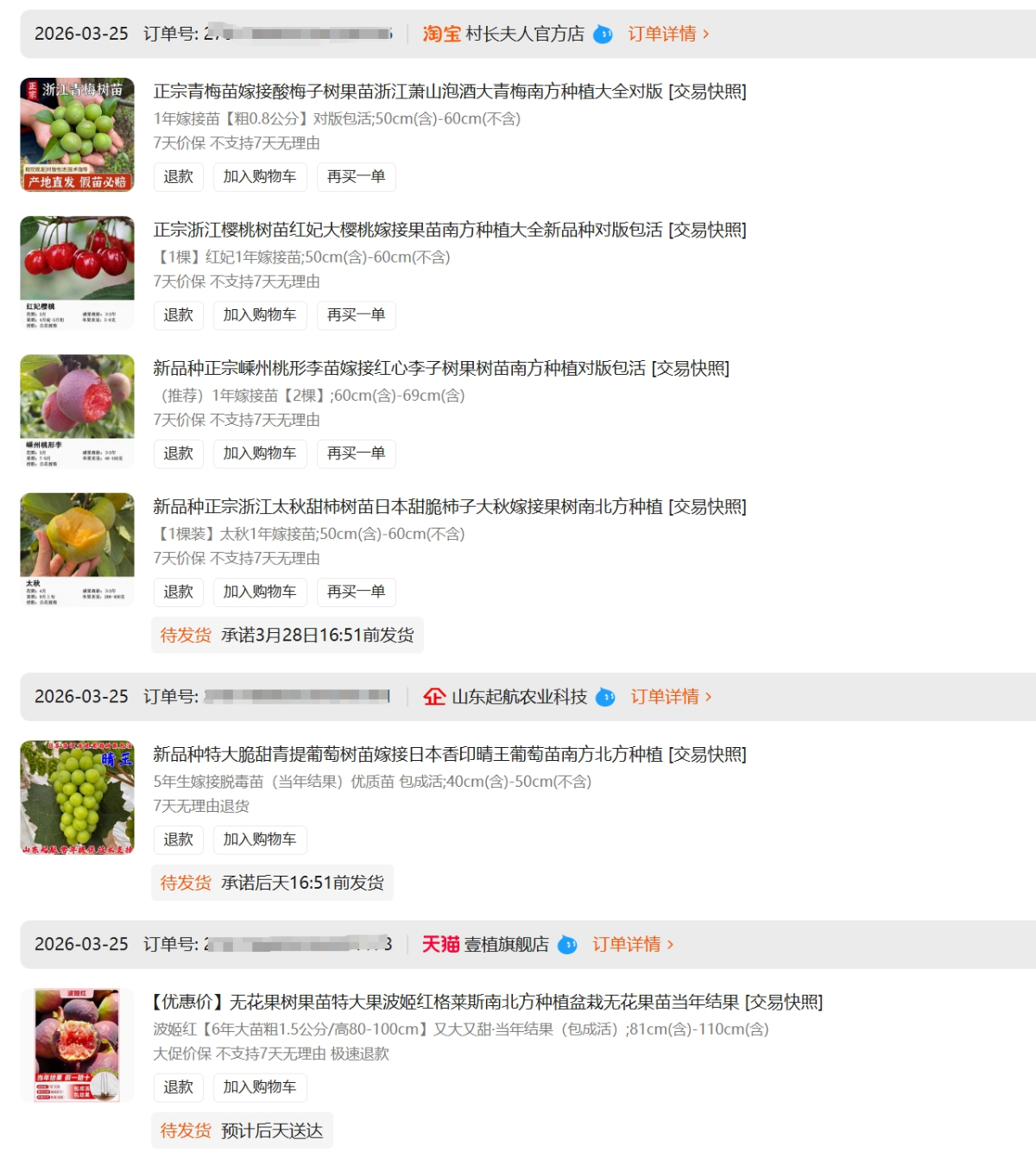Add 晴王葡萄苗 item to 购物车
Image resolution: width=1036 pixels, height=1159 pixels.
[x=260, y=839]
